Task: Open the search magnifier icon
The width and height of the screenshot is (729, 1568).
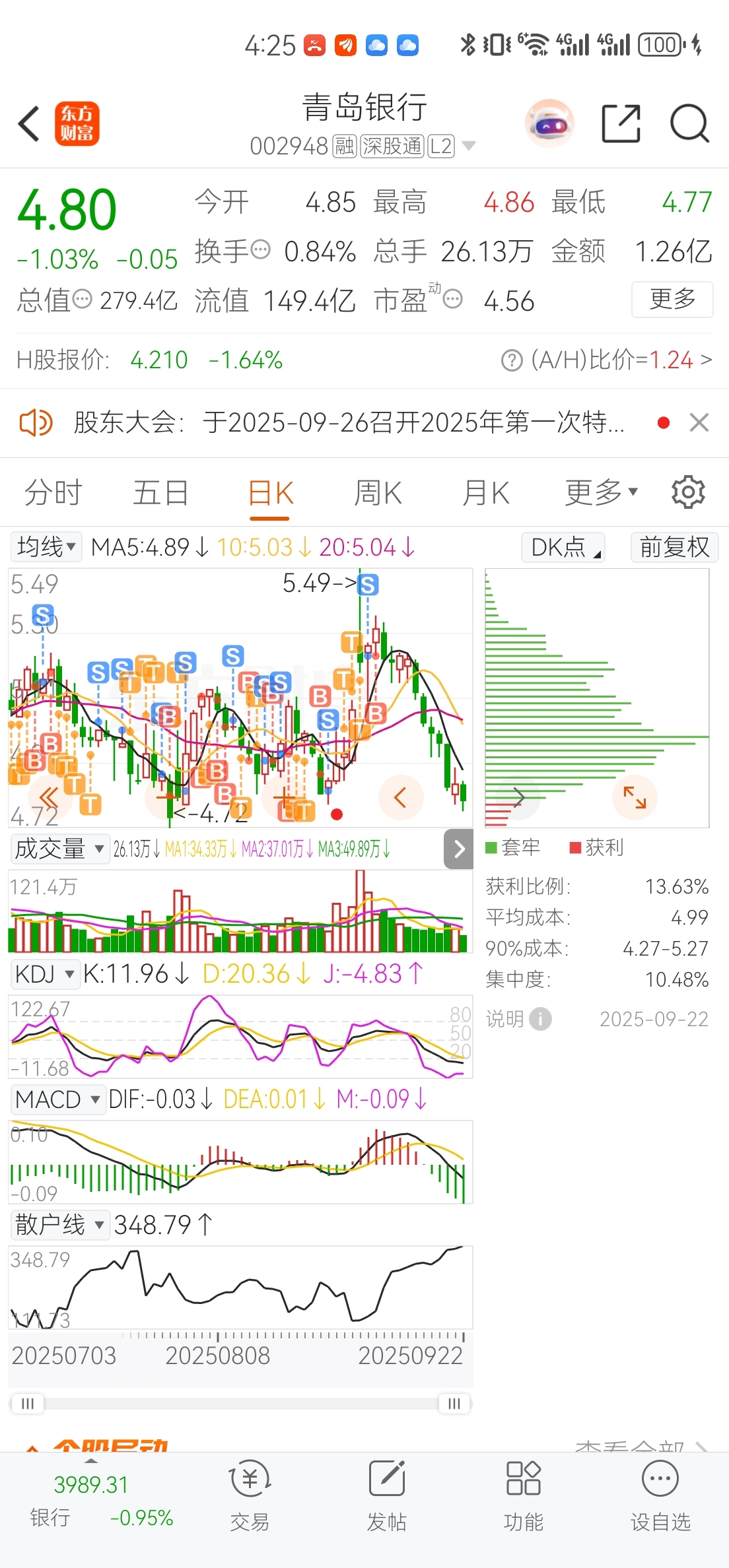Action: point(689,123)
